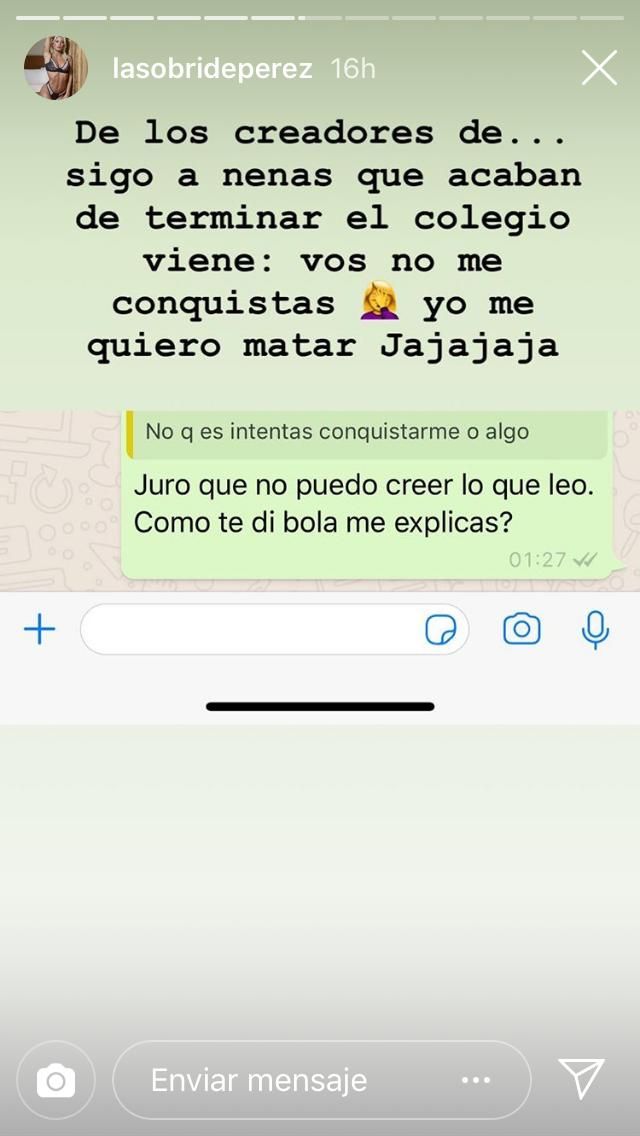Screen dimensions: 640x1136
Task: Focus the Enviar mensaje field
Action: coord(290,1080)
